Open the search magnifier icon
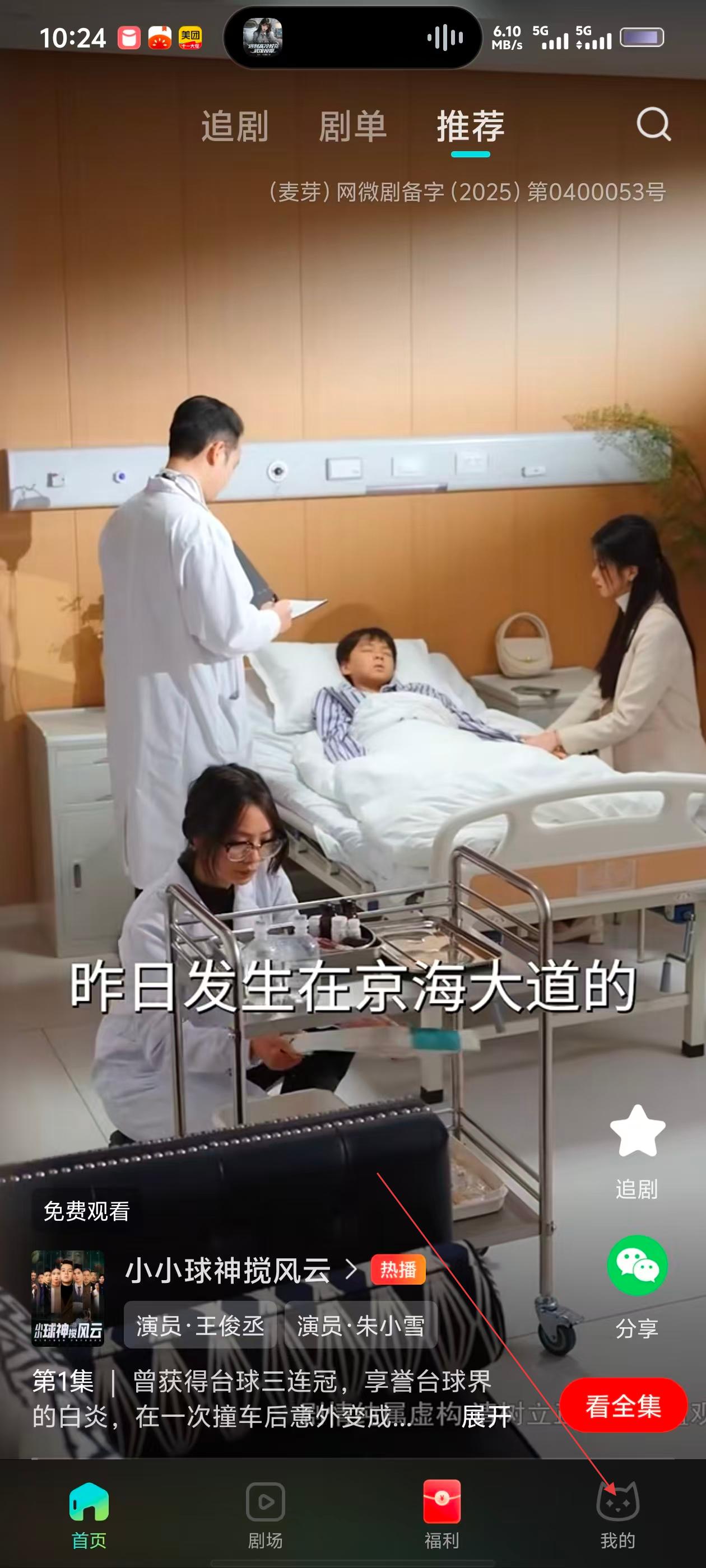This screenshot has width=706, height=1568. pyautogui.click(x=653, y=125)
